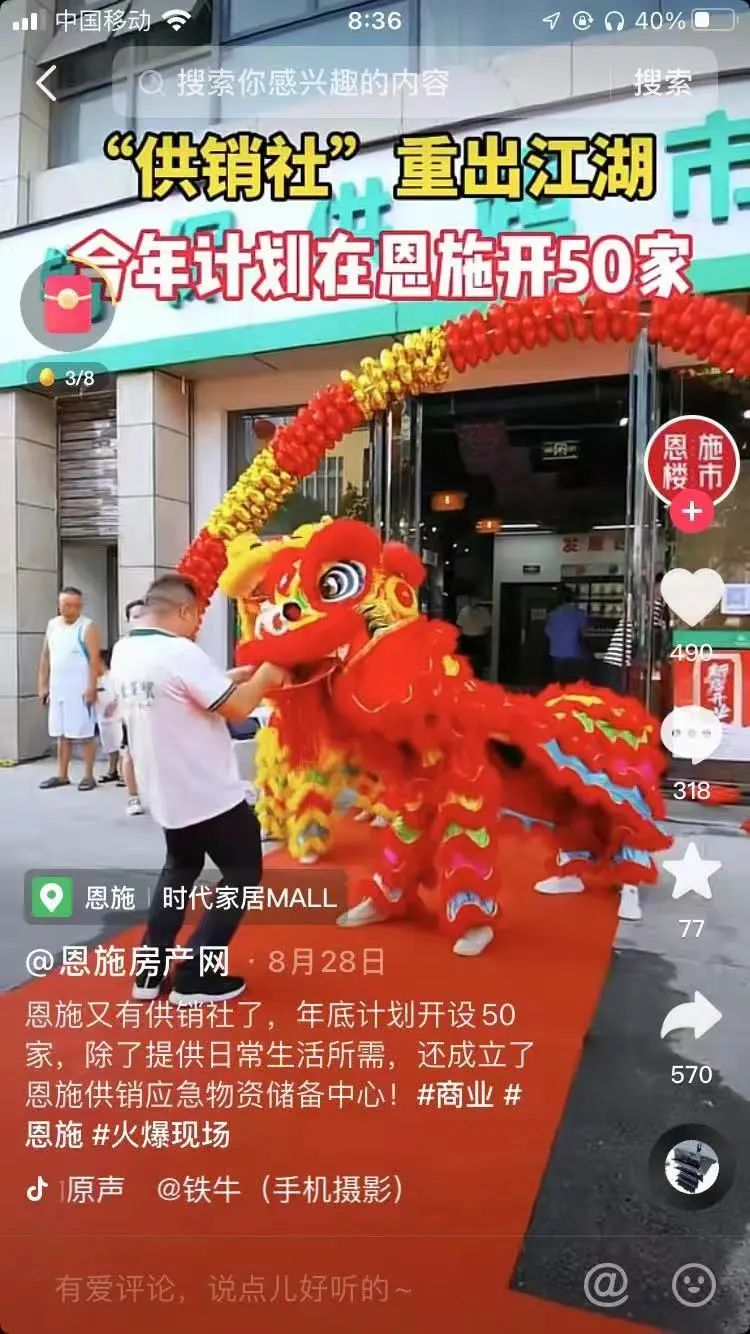The width and height of the screenshot is (750, 1334).
Task: Mention someone with the @ icon
Action: 606,1284
